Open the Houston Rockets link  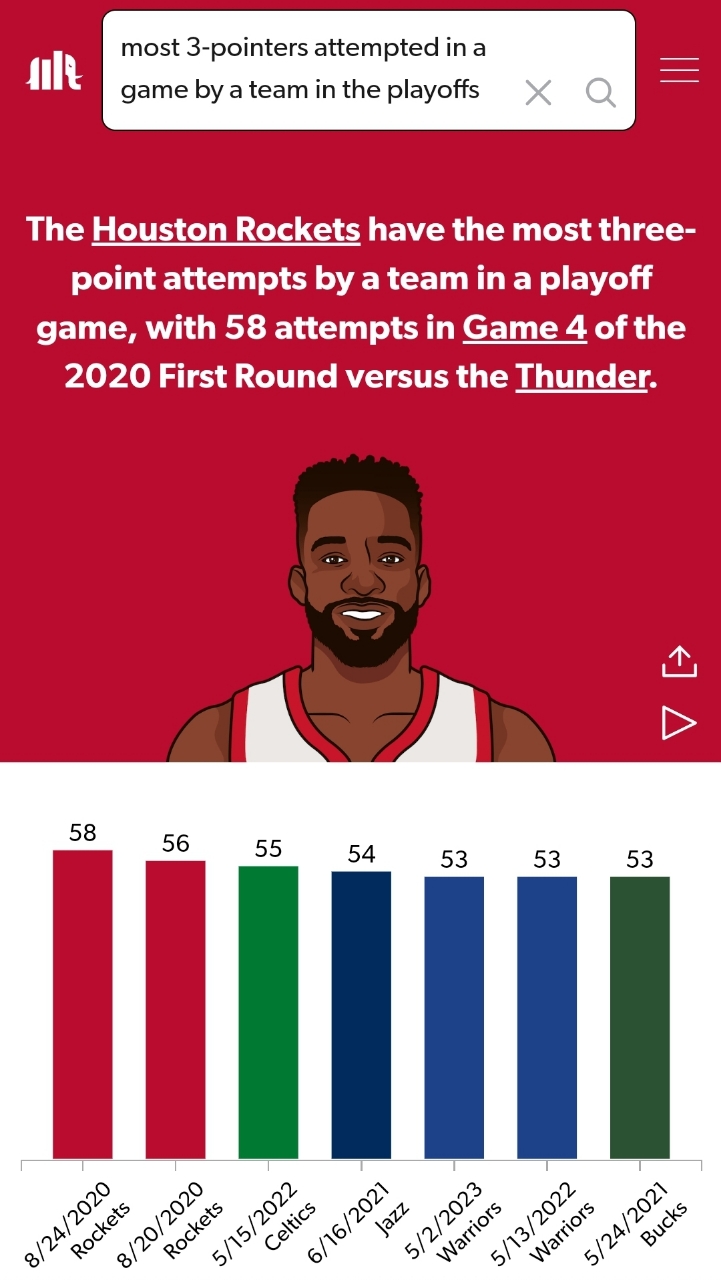tap(226, 230)
